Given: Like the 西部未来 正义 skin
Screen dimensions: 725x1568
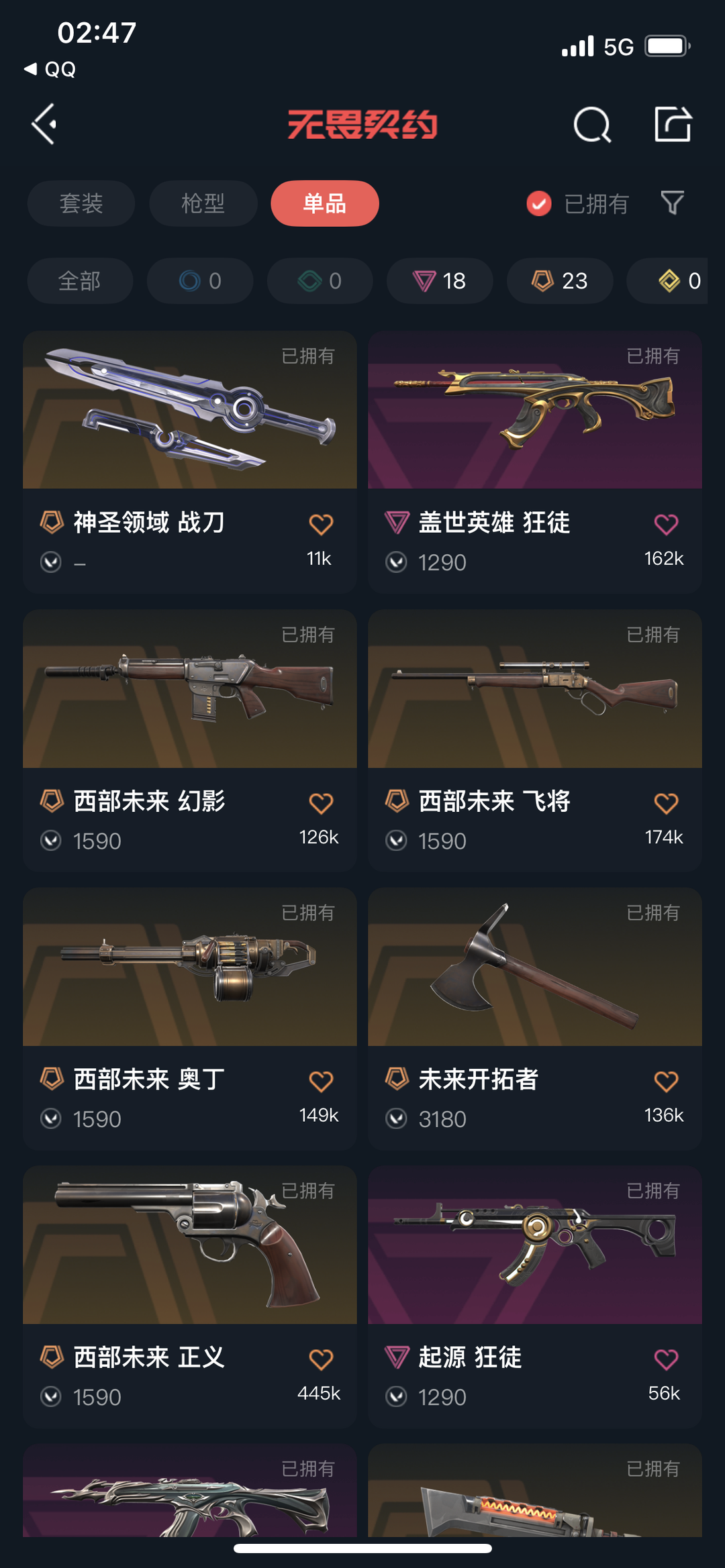Looking at the screenshot, I should 321,1359.
